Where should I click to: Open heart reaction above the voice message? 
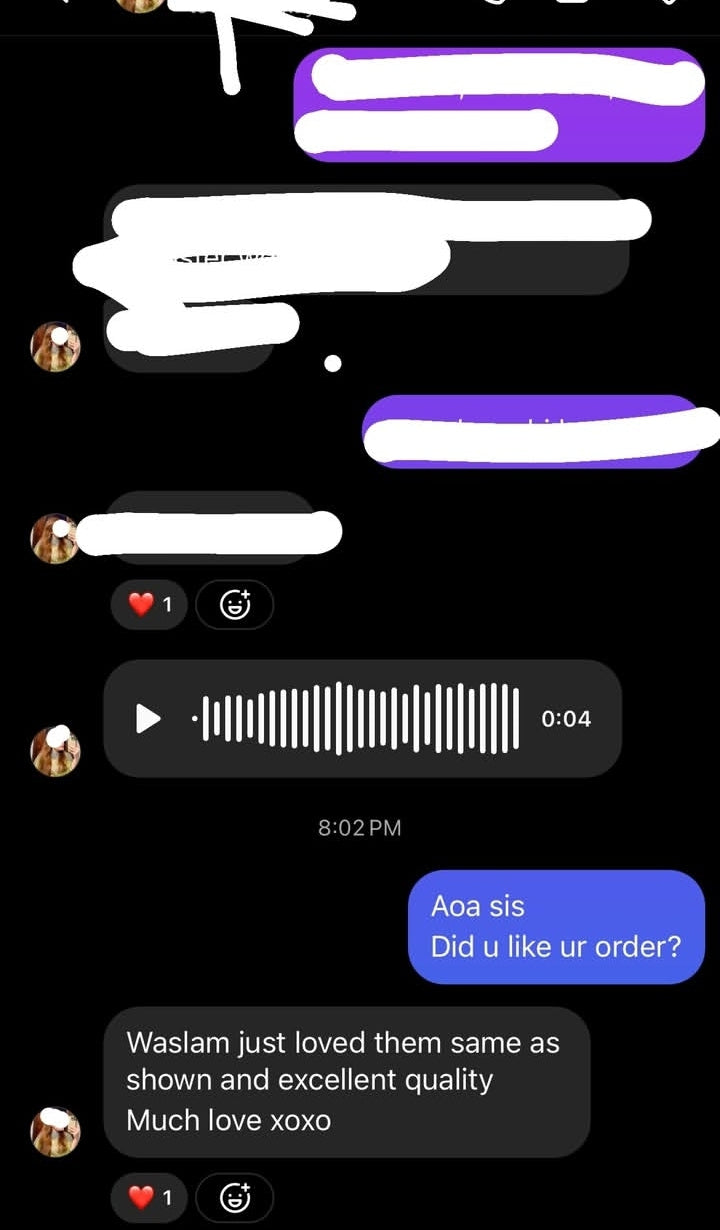click(148, 604)
